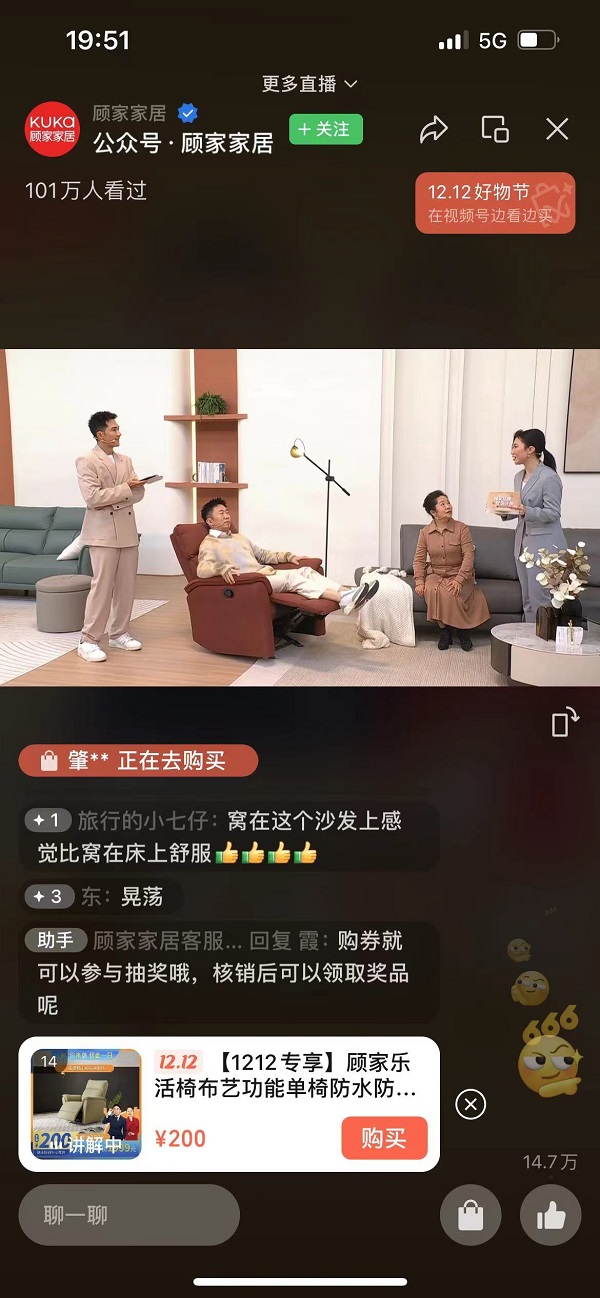Screen dimensions: 600x1298
Task: Expand the 更多直播 dropdown
Action: coord(309,84)
